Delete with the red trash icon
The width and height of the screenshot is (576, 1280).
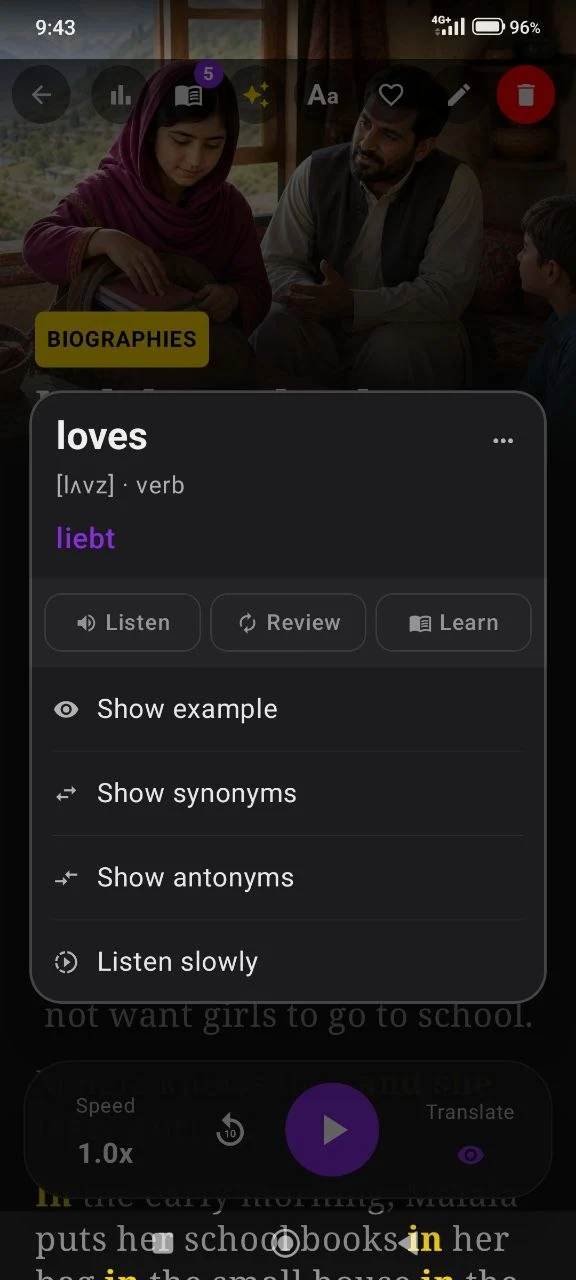(x=526, y=95)
